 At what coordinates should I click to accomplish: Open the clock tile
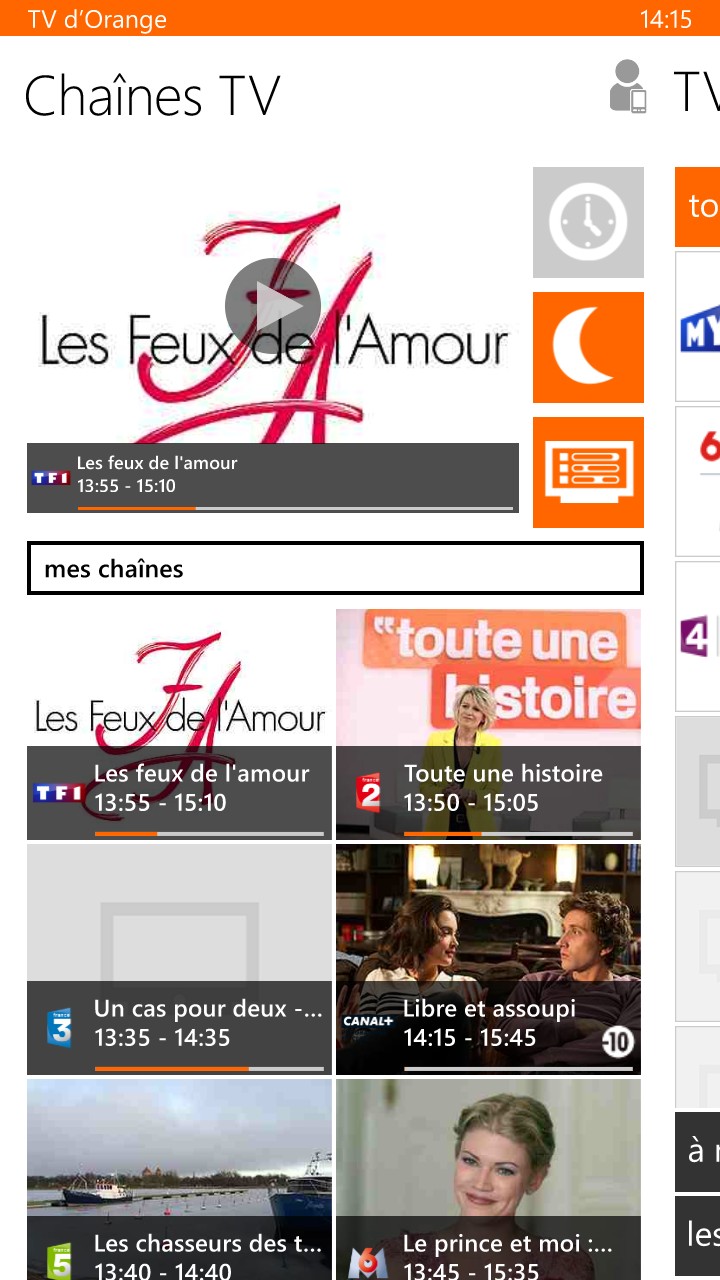click(588, 222)
